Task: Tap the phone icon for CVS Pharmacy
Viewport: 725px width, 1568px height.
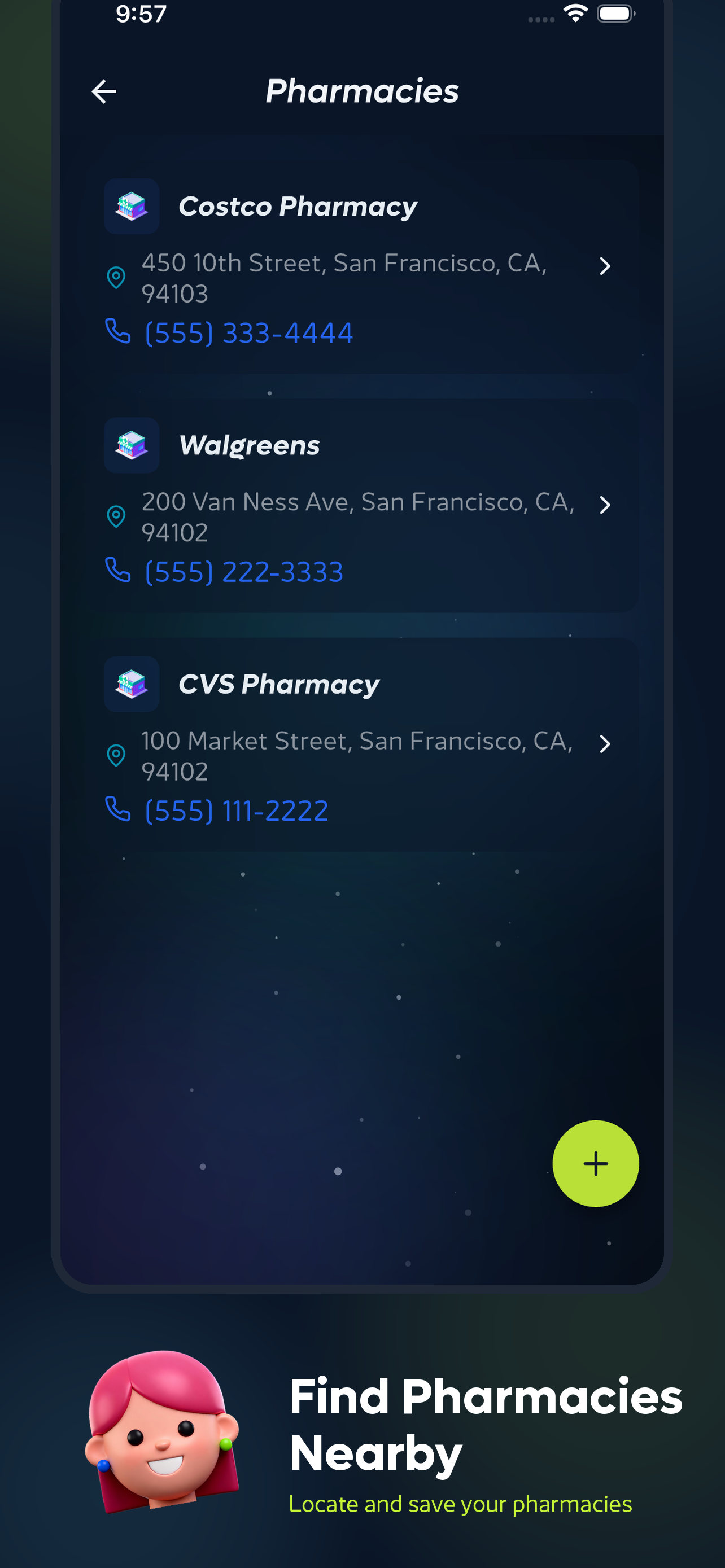Action: pos(118,809)
